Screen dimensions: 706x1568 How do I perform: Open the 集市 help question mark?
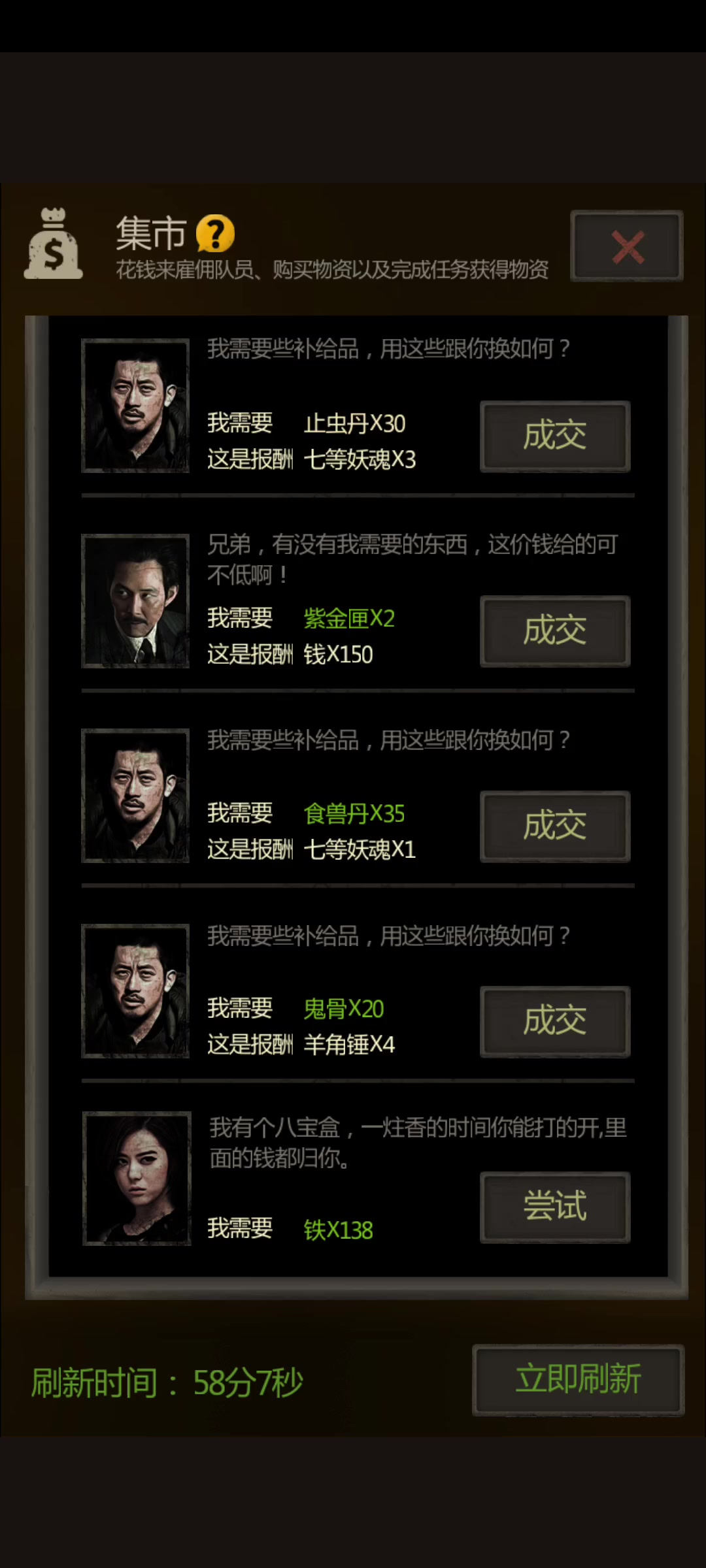pyautogui.click(x=215, y=233)
